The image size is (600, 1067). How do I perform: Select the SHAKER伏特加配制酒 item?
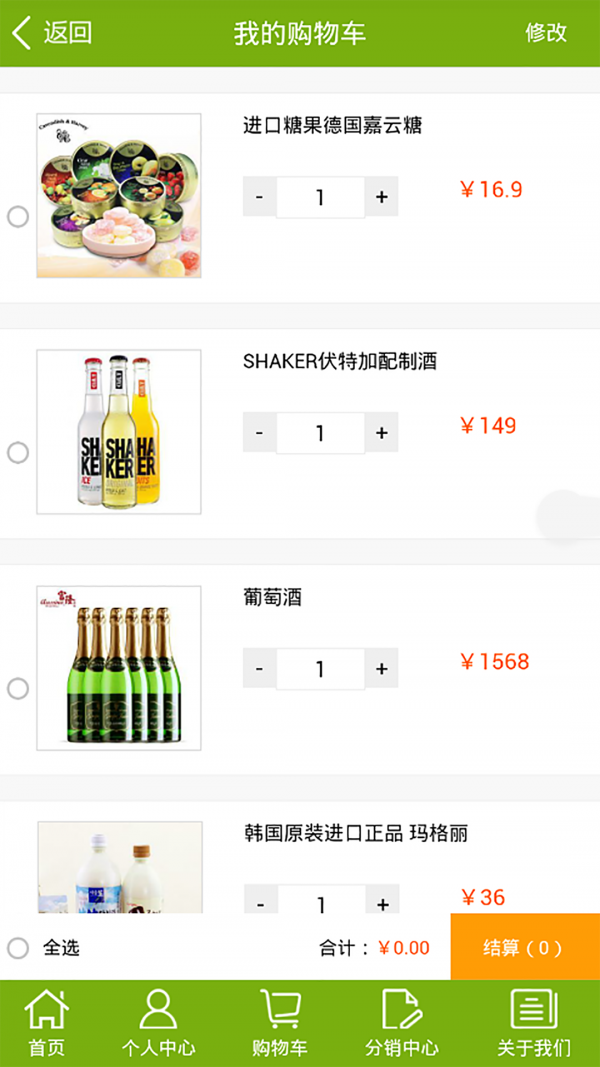click(18, 453)
